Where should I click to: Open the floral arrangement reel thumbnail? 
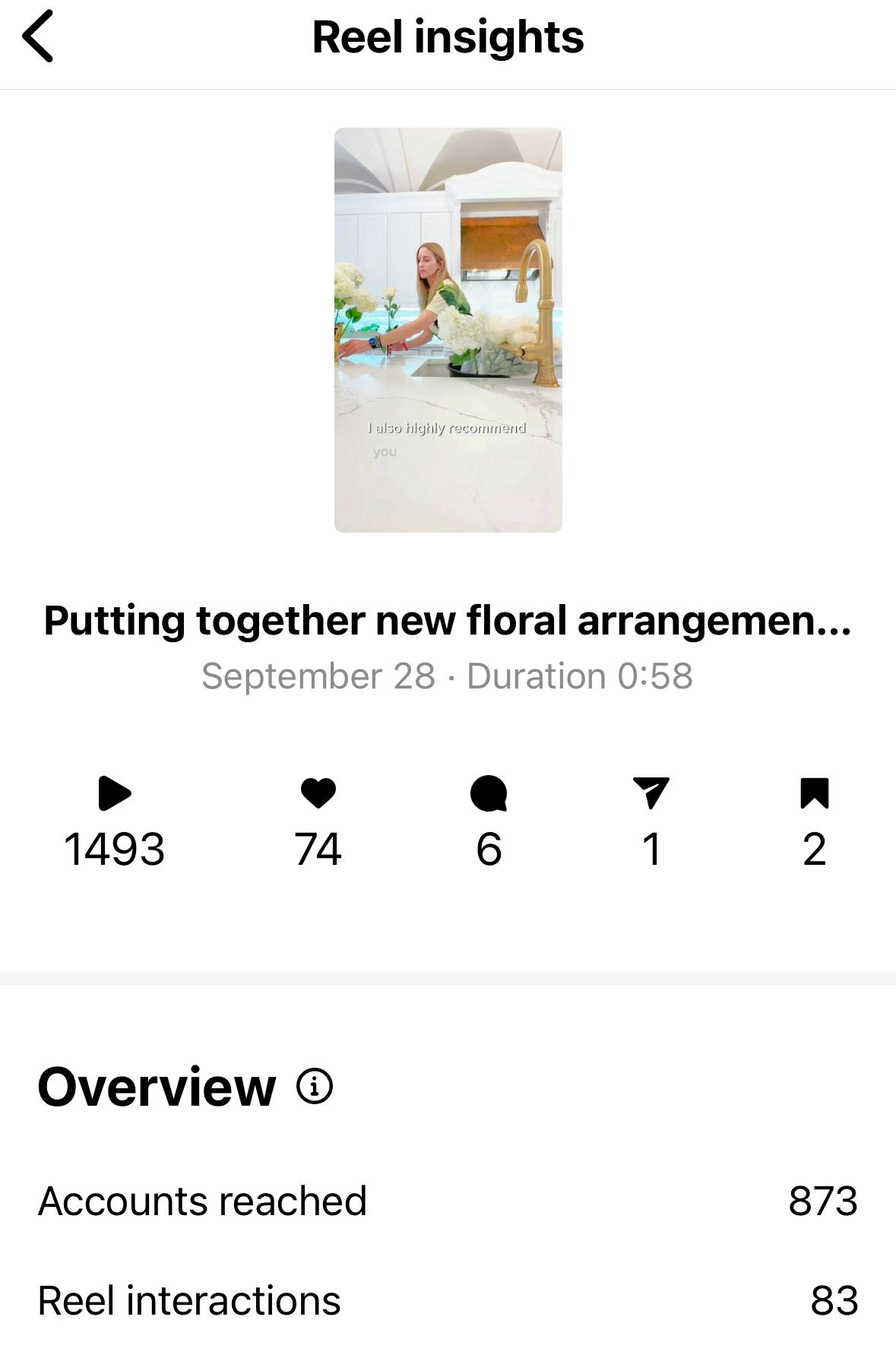[448, 330]
